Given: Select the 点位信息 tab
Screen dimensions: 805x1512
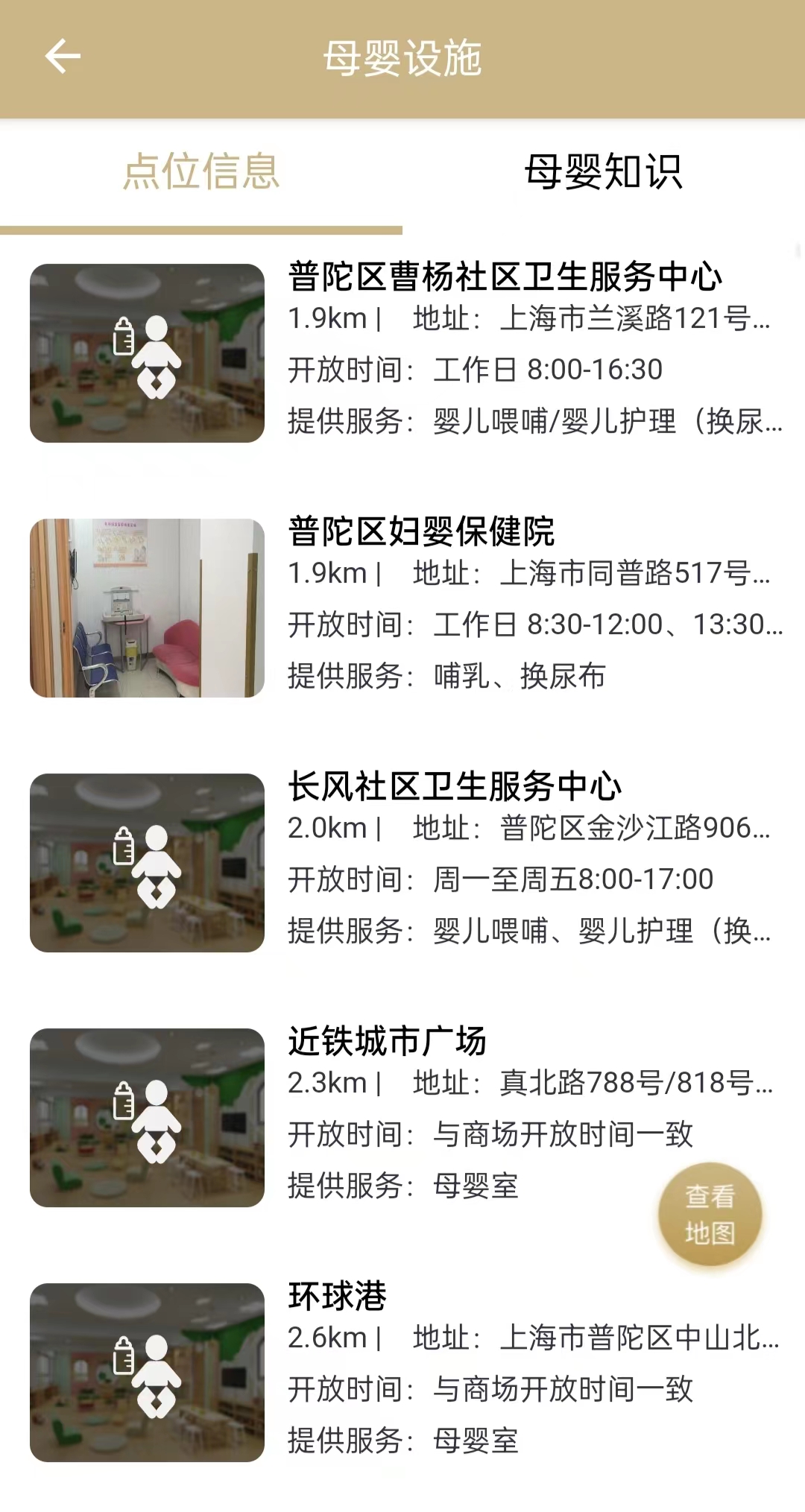Looking at the screenshot, I should [201, 172].
